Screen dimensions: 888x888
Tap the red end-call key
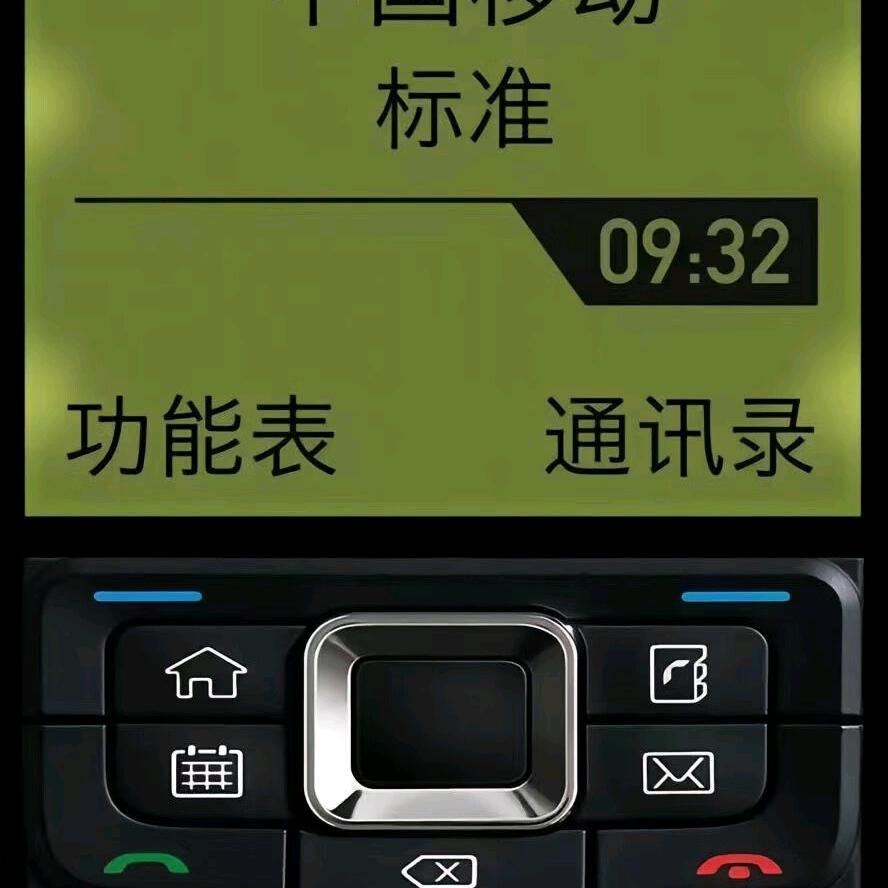click(x=739, y=866)
